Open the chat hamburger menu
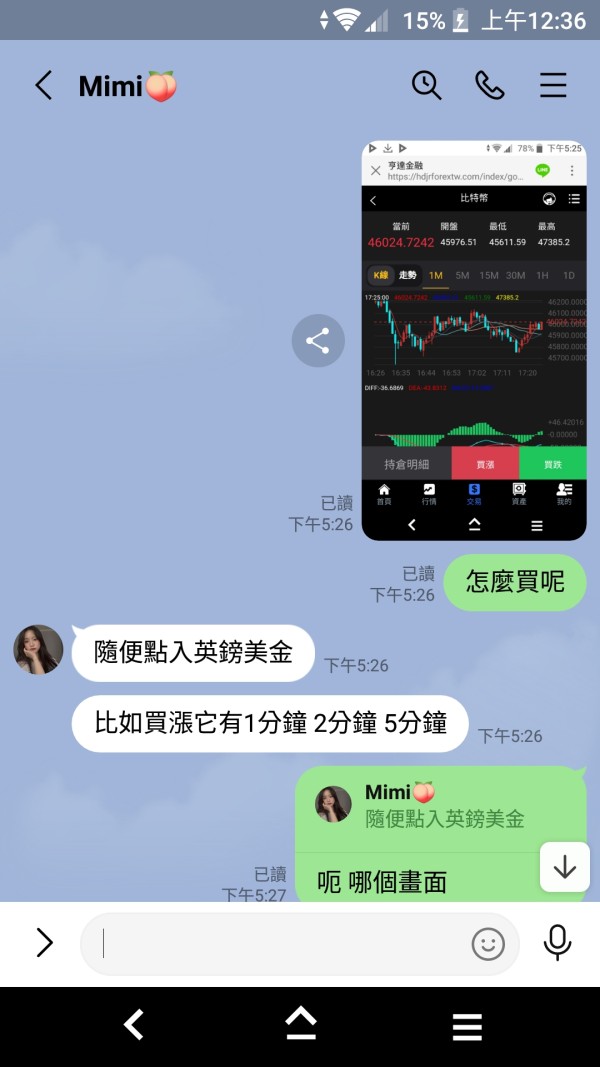Screen dimensions: 600x1067 click(x=553, y=86)
